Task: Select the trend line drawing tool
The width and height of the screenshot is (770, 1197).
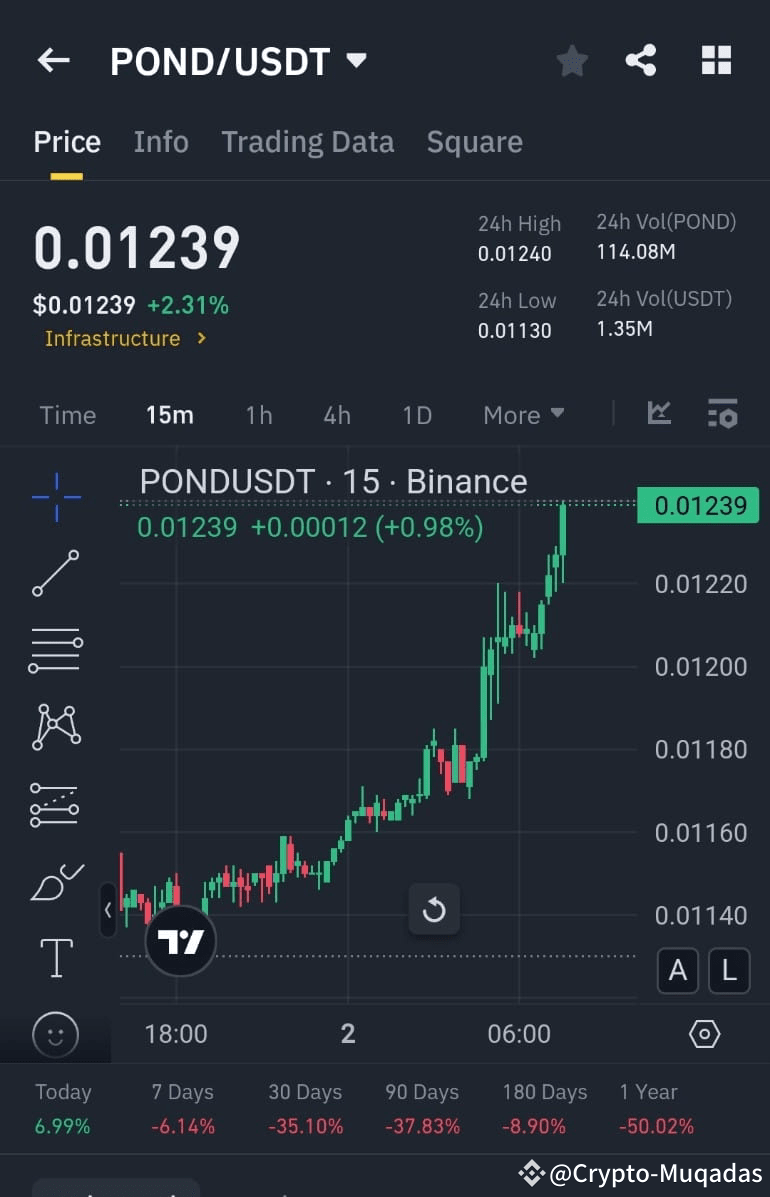Action: (55, 573)
